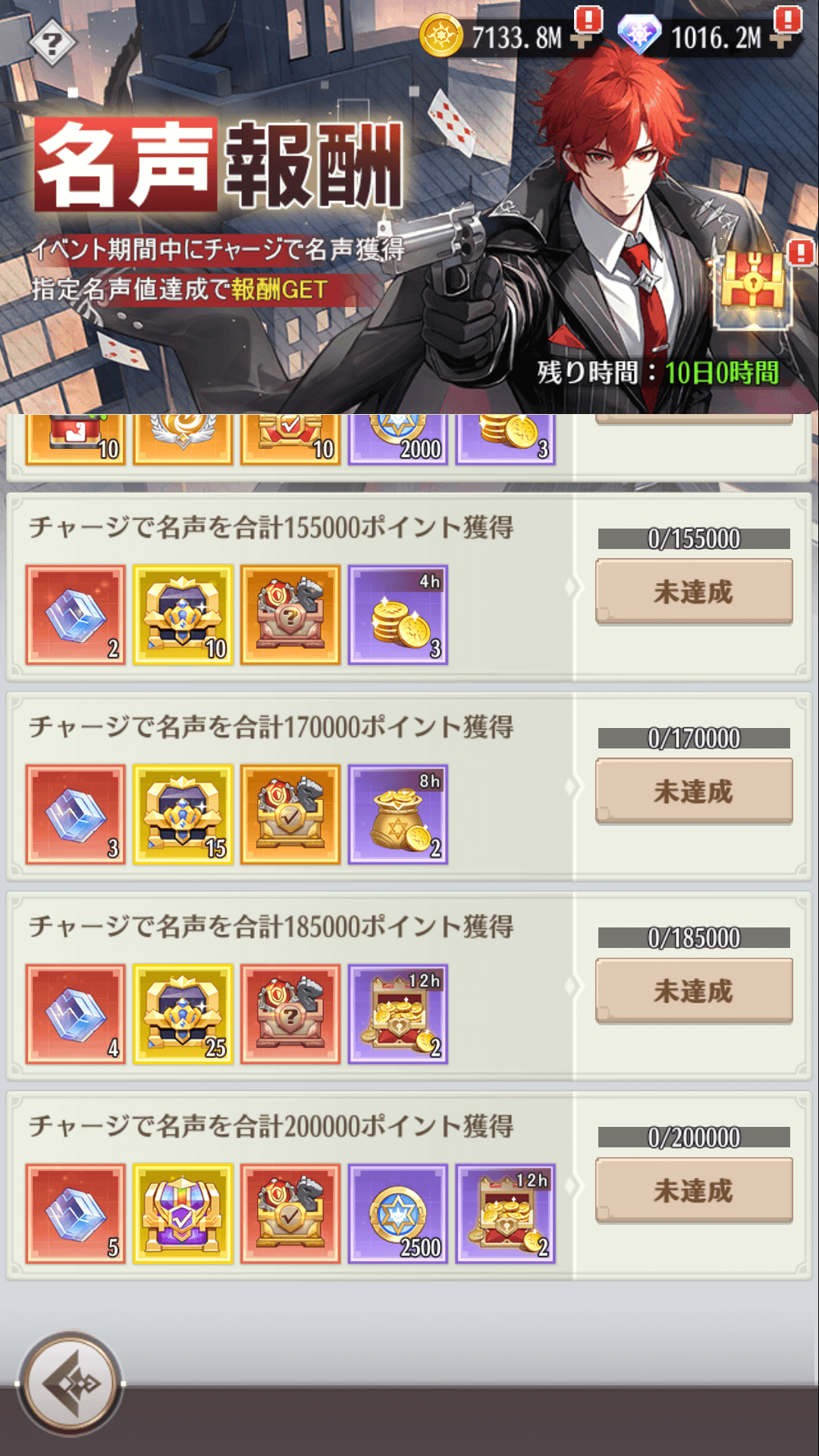View rainbow chest in 200000 tier
The height and width of the screenshot is (1456, 819).
(183, 1213)
